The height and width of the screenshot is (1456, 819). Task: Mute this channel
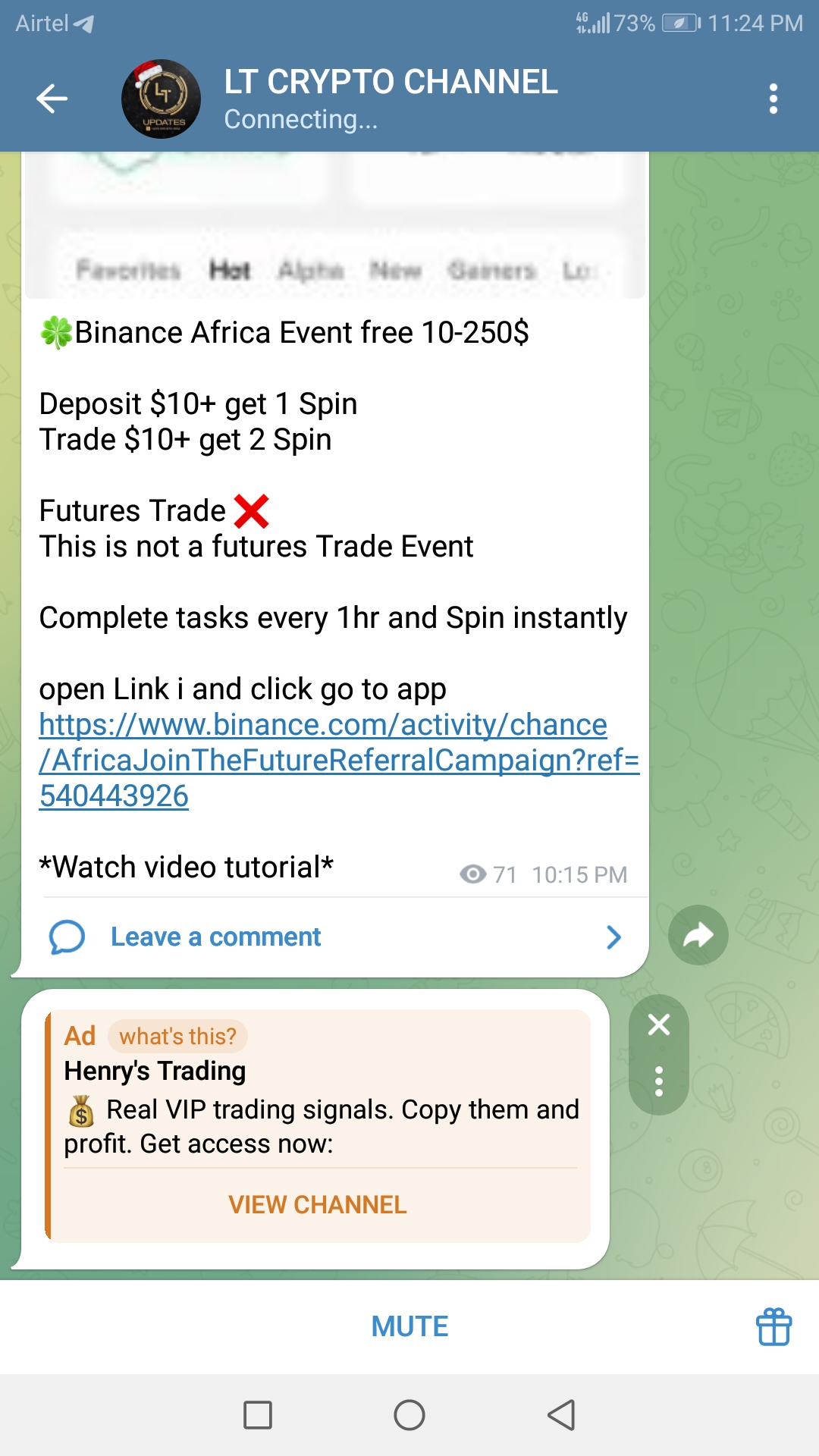tap(409, 1326)
